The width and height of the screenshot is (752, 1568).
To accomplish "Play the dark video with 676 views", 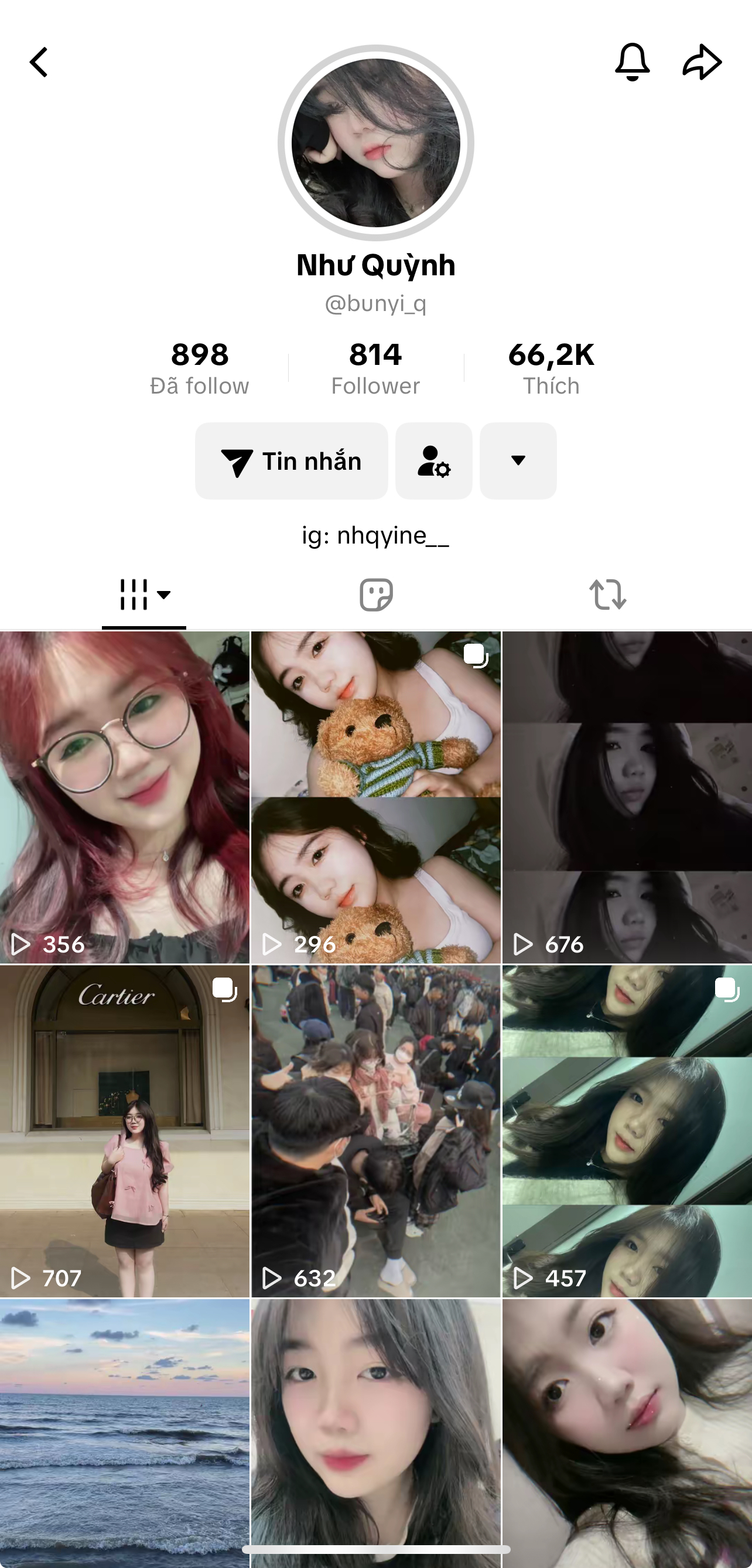I will pos(627,797).
